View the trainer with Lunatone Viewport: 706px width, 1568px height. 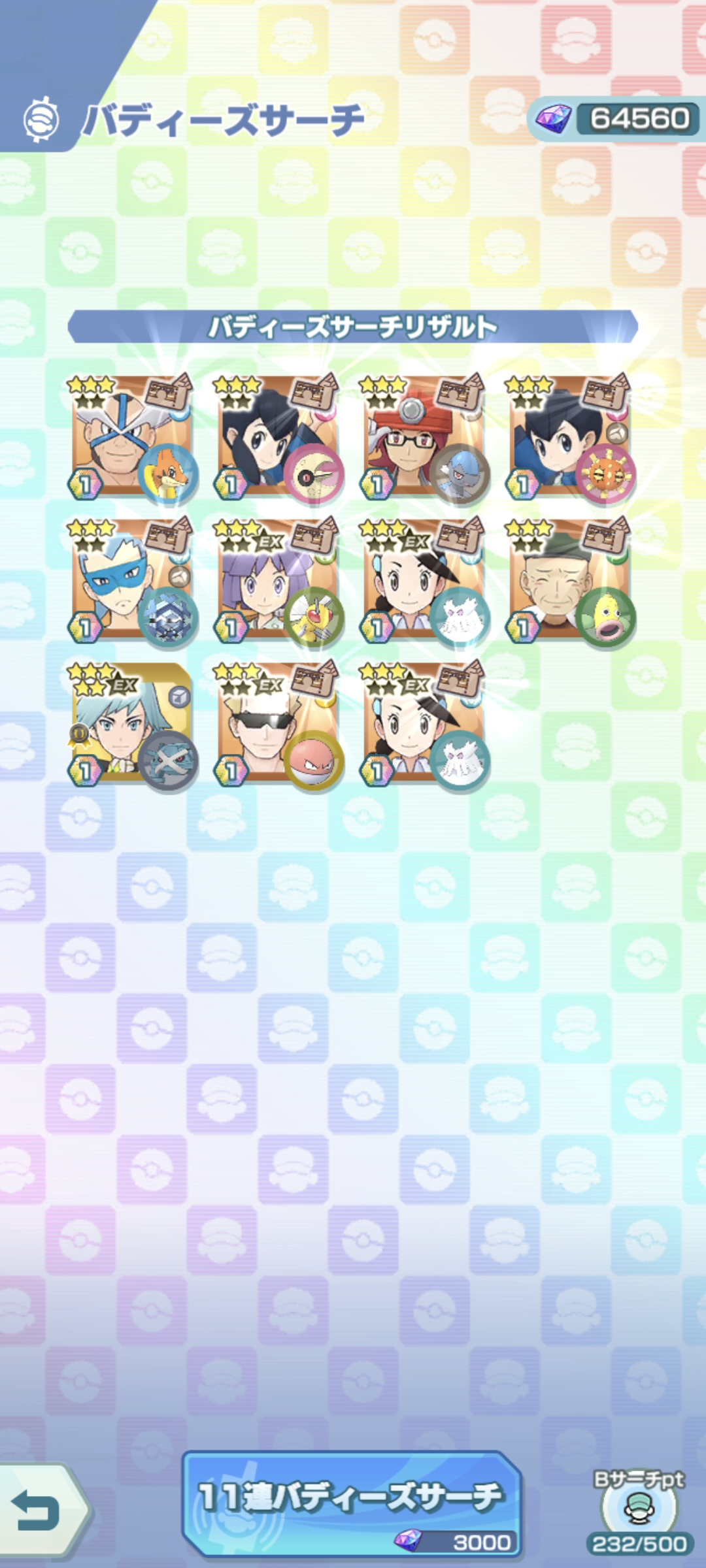pyautogui.click(x=277, y=436)
